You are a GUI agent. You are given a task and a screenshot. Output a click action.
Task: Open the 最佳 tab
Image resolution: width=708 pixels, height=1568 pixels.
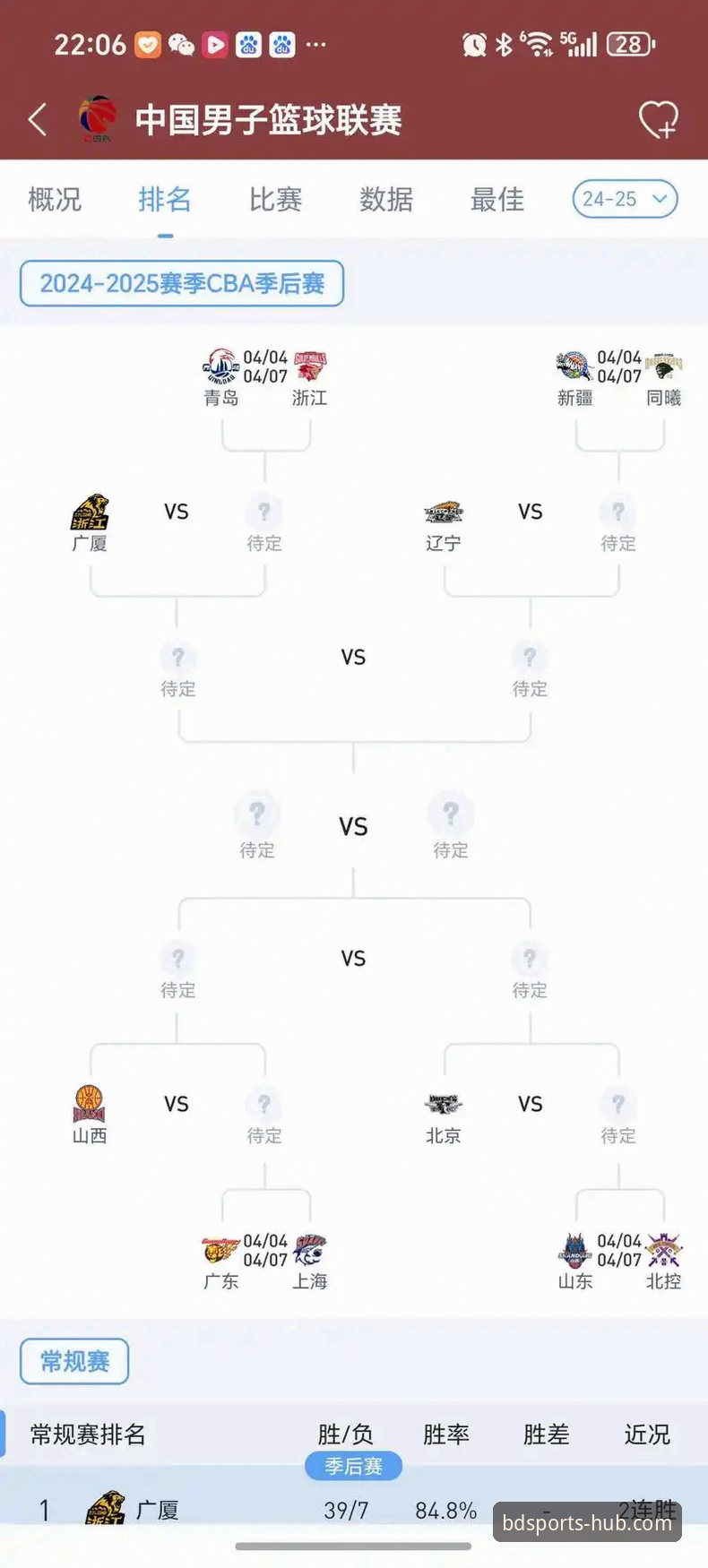(497, 199)
